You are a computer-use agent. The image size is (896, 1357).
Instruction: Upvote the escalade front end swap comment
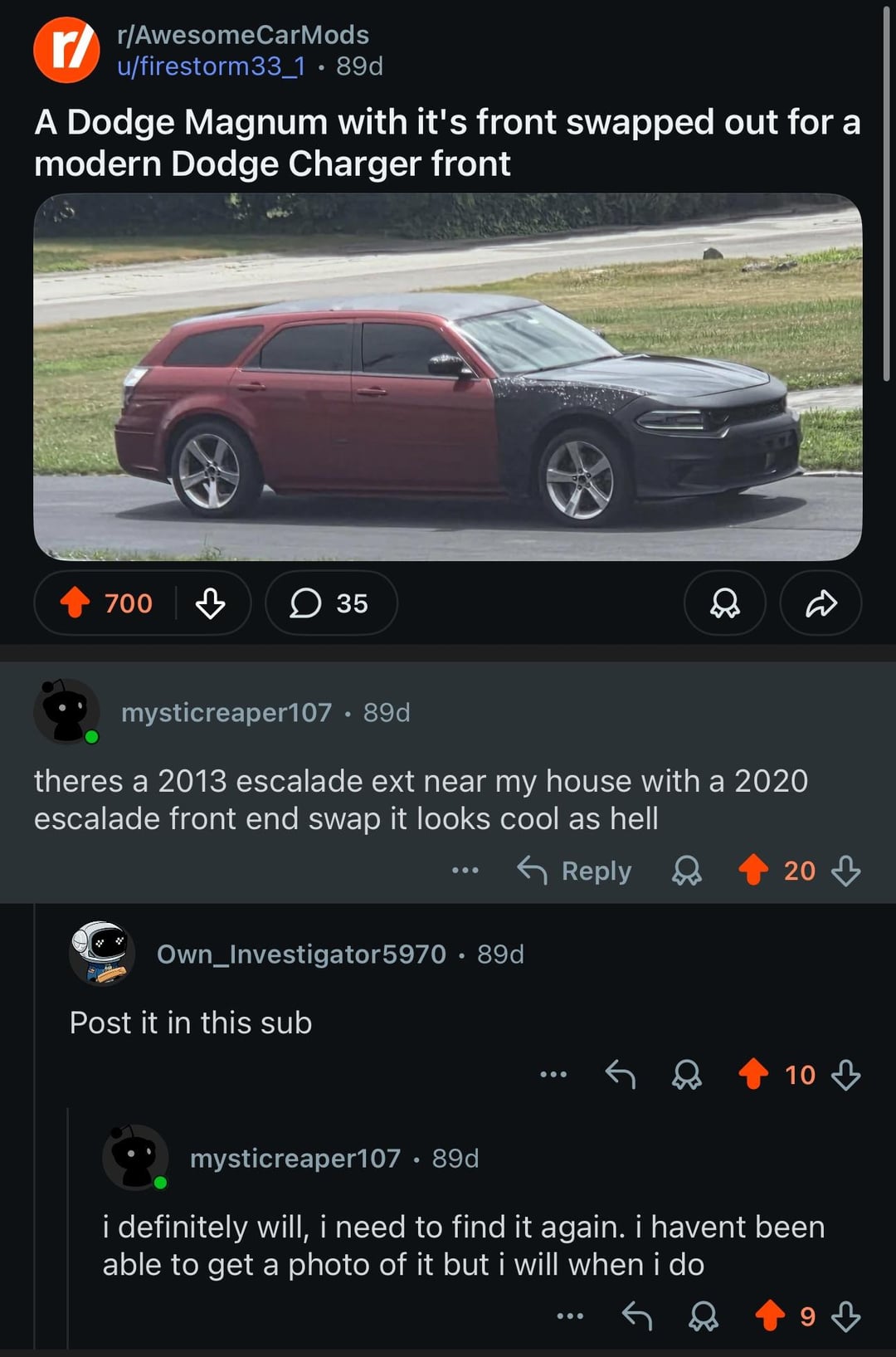(x=753, y=870)
